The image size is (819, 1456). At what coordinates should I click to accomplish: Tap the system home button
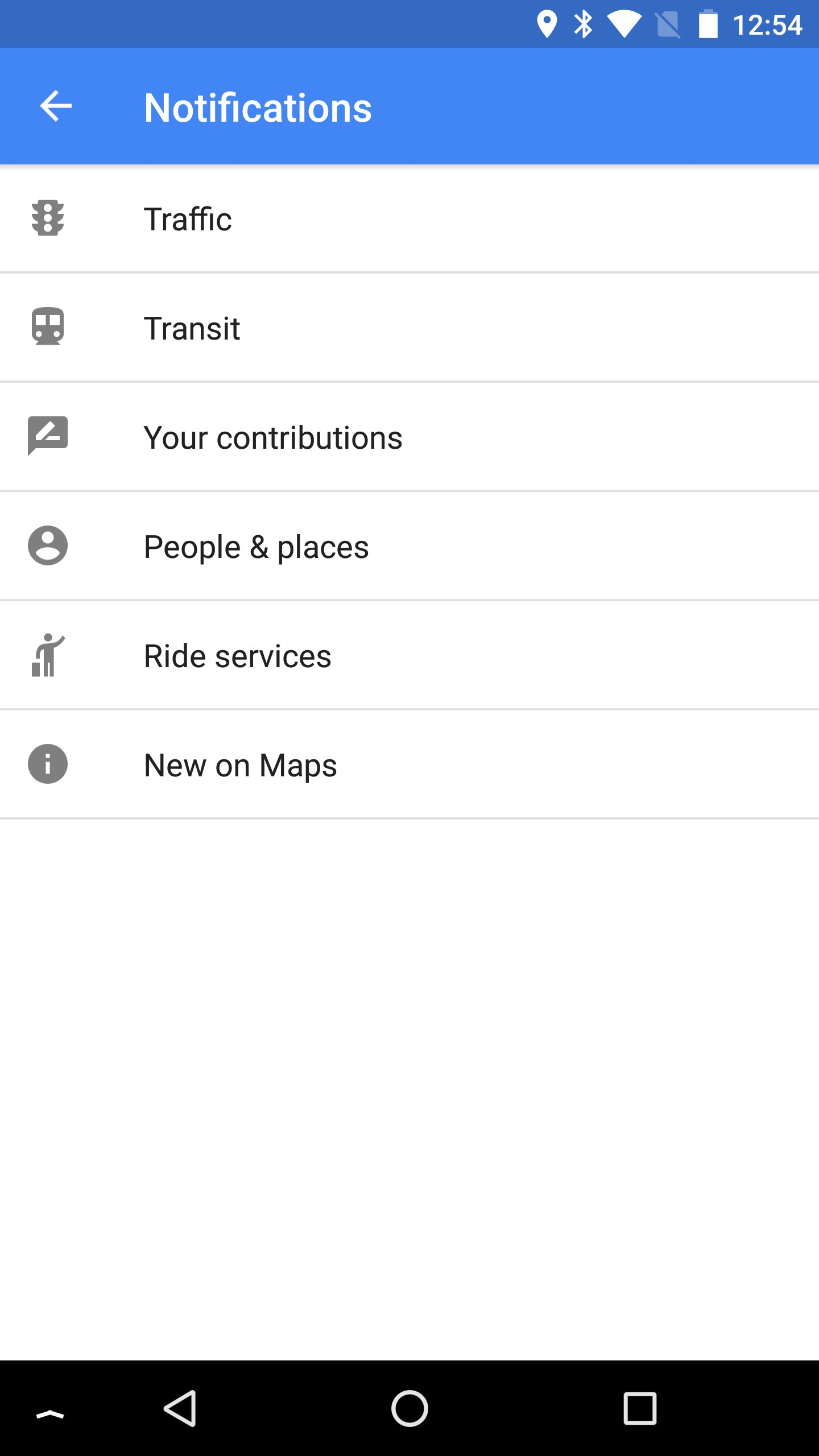[409, 1409]
